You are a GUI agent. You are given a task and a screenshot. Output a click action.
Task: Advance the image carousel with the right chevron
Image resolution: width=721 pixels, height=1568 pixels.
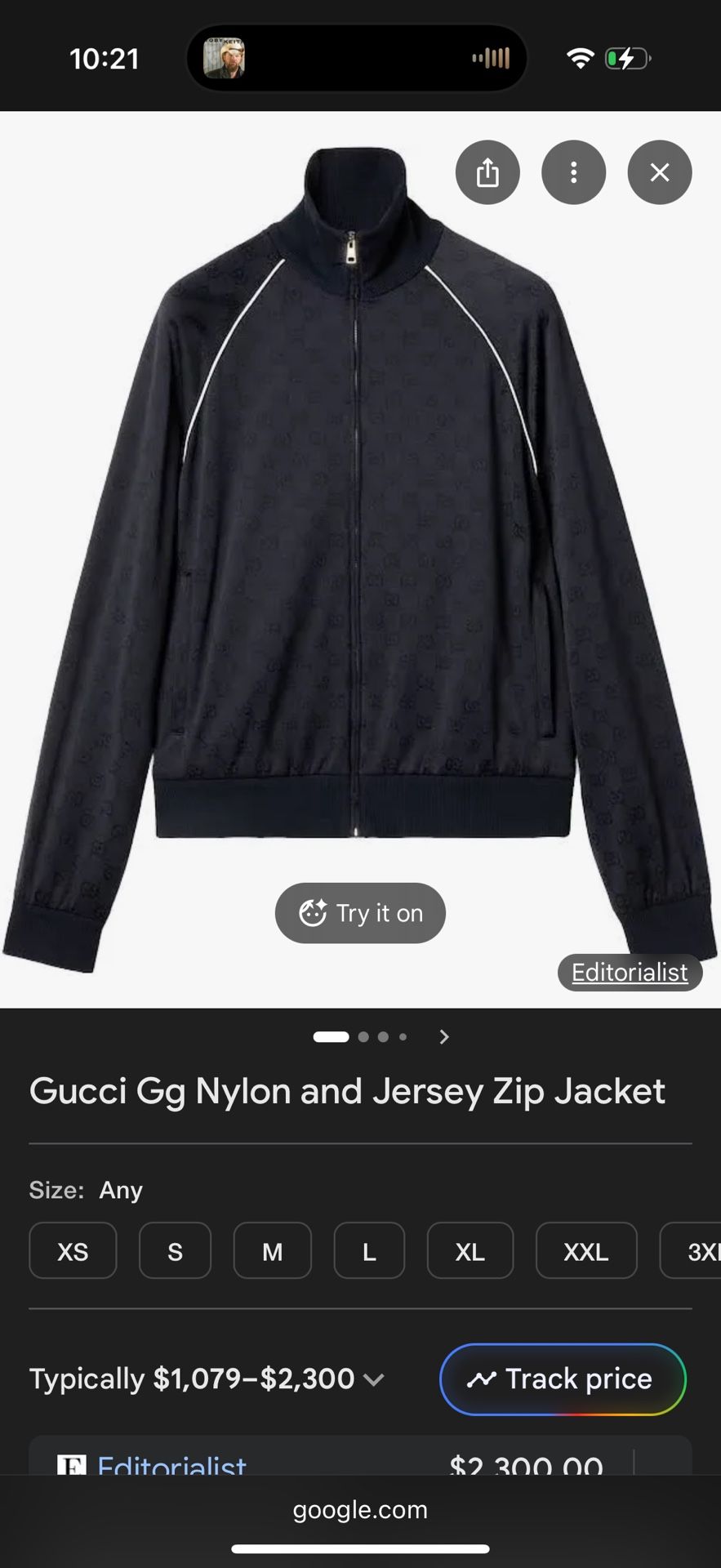coord(443,1036)
